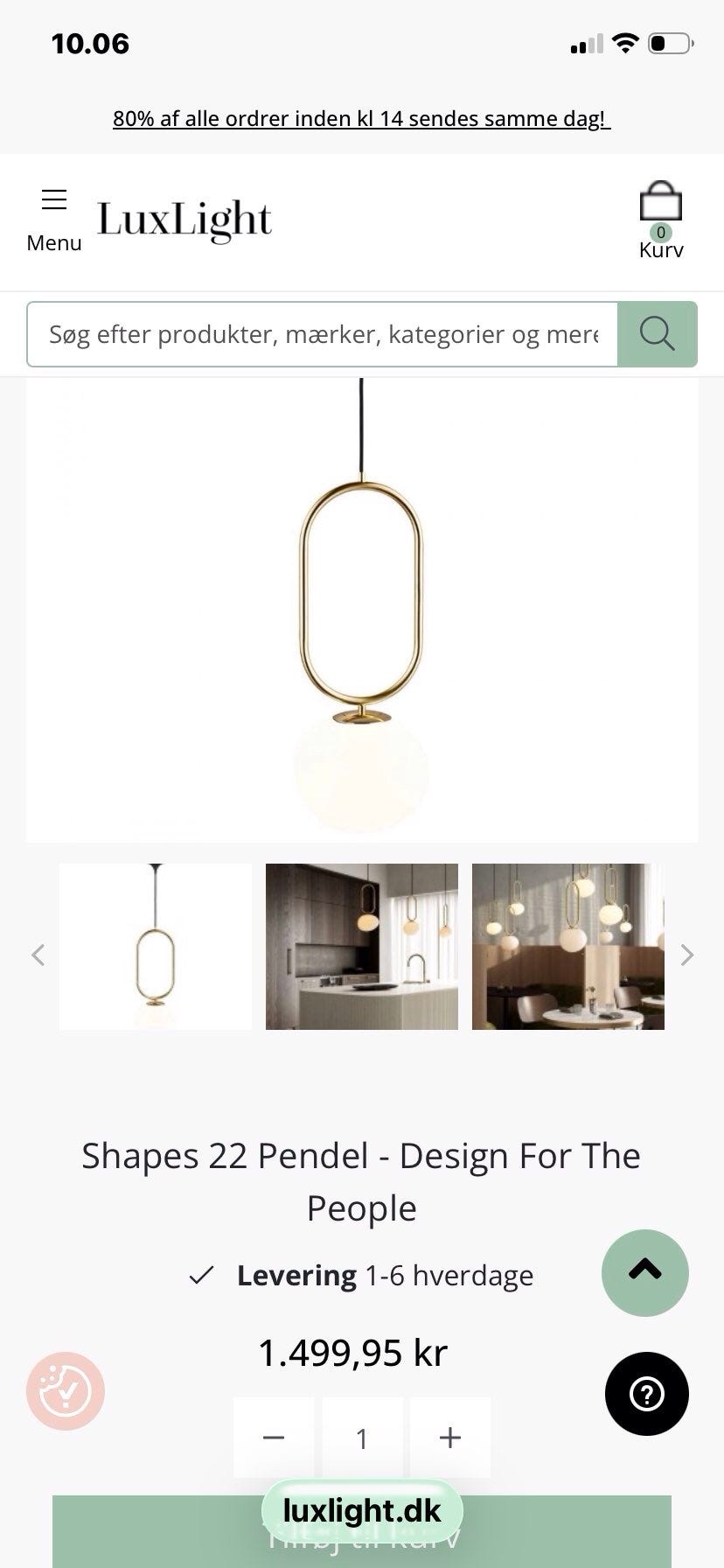The image size is (724, 1568).
Task: Click the search magnifier icon
Action: click(657, 333)
